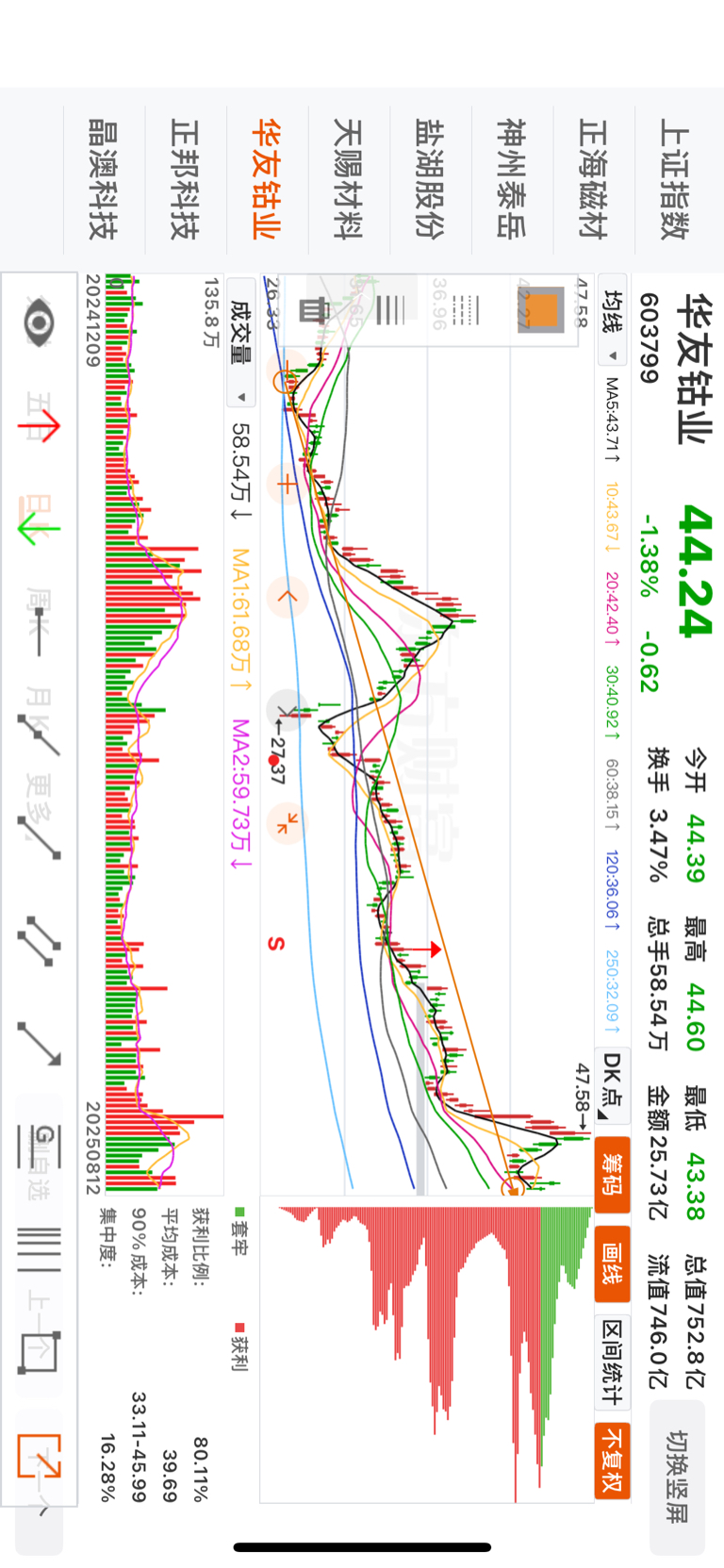724x1568 pixels.
Task: Select the rectangle drawing tool
Action: 40,1352
